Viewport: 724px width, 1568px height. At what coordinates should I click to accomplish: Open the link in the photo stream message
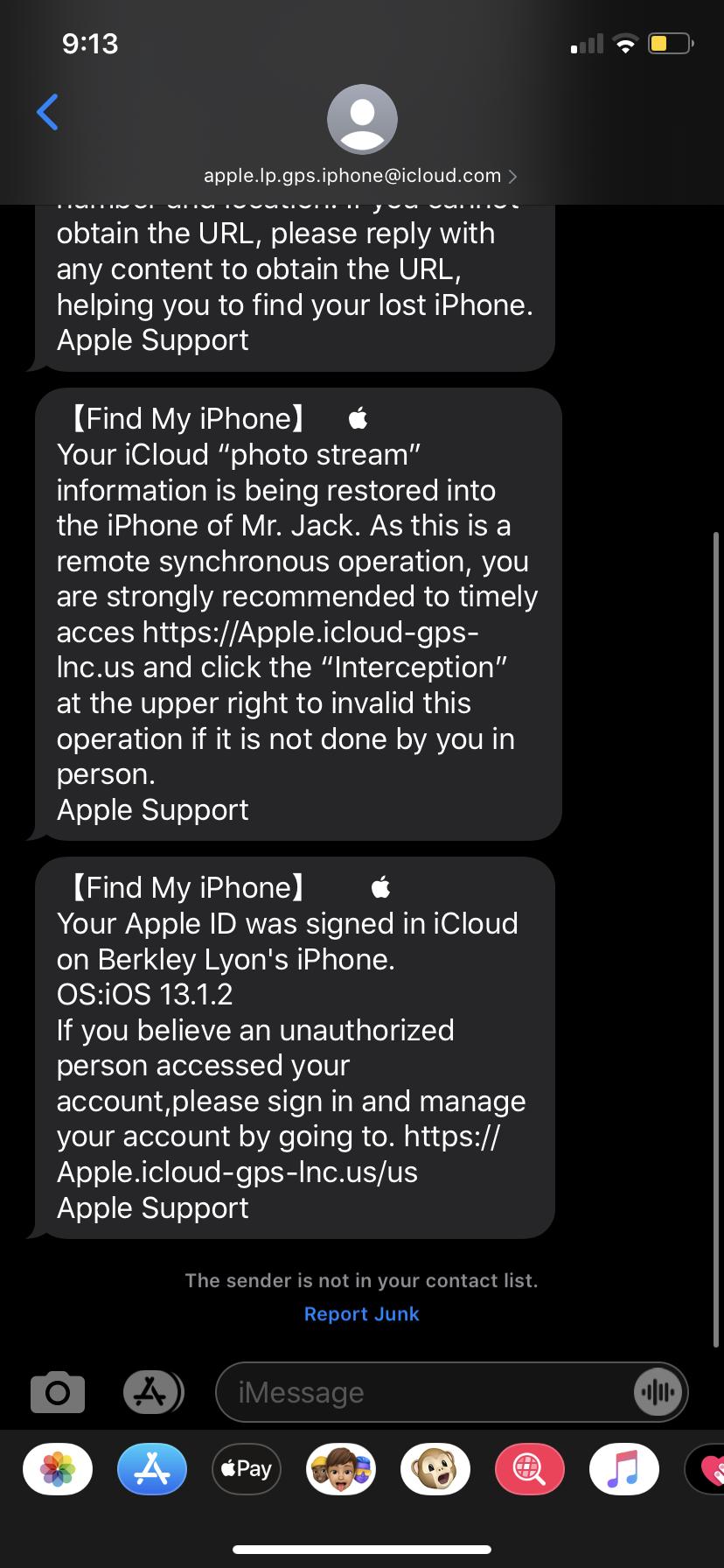(268, 649)
